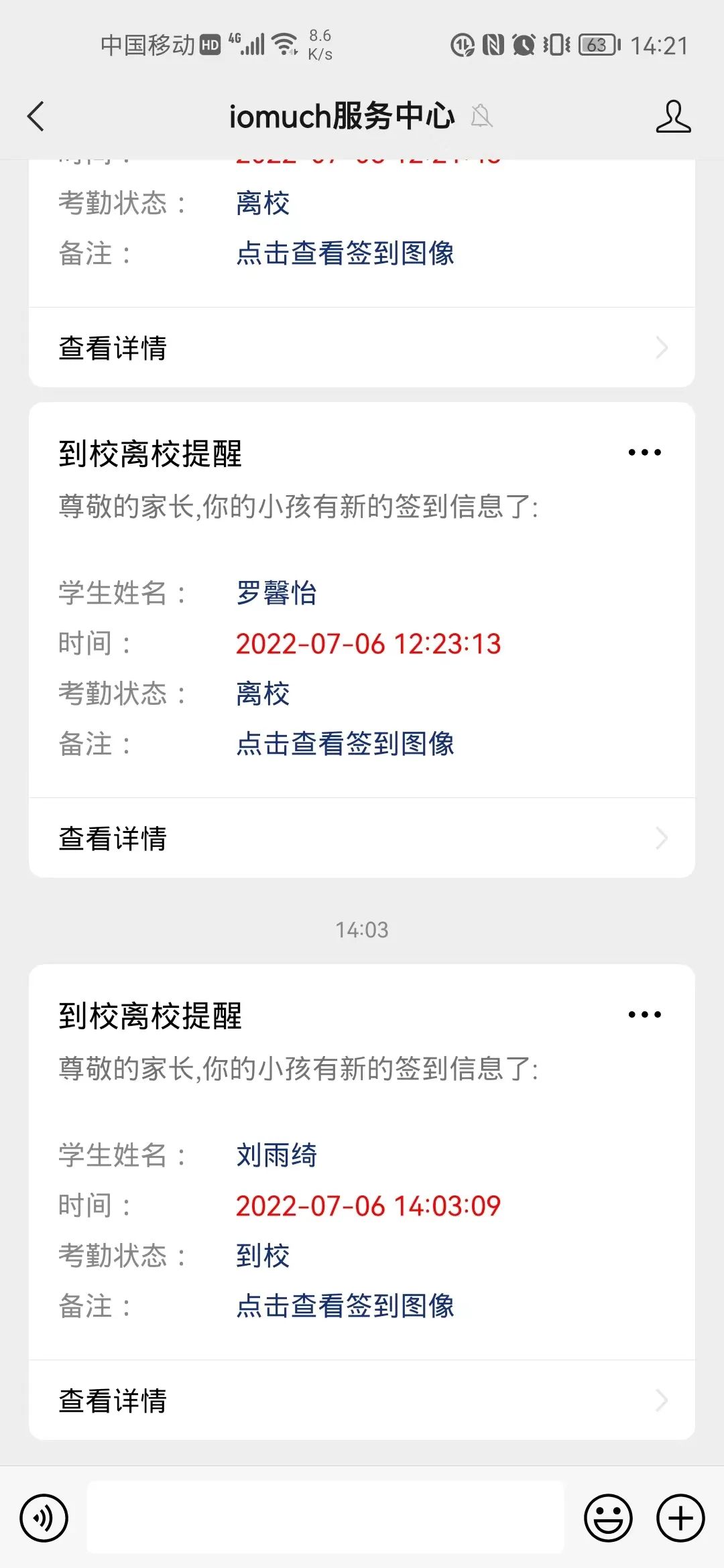Open the account profile icon
This screenshot has height=1568, width=724.
[673, 117]
